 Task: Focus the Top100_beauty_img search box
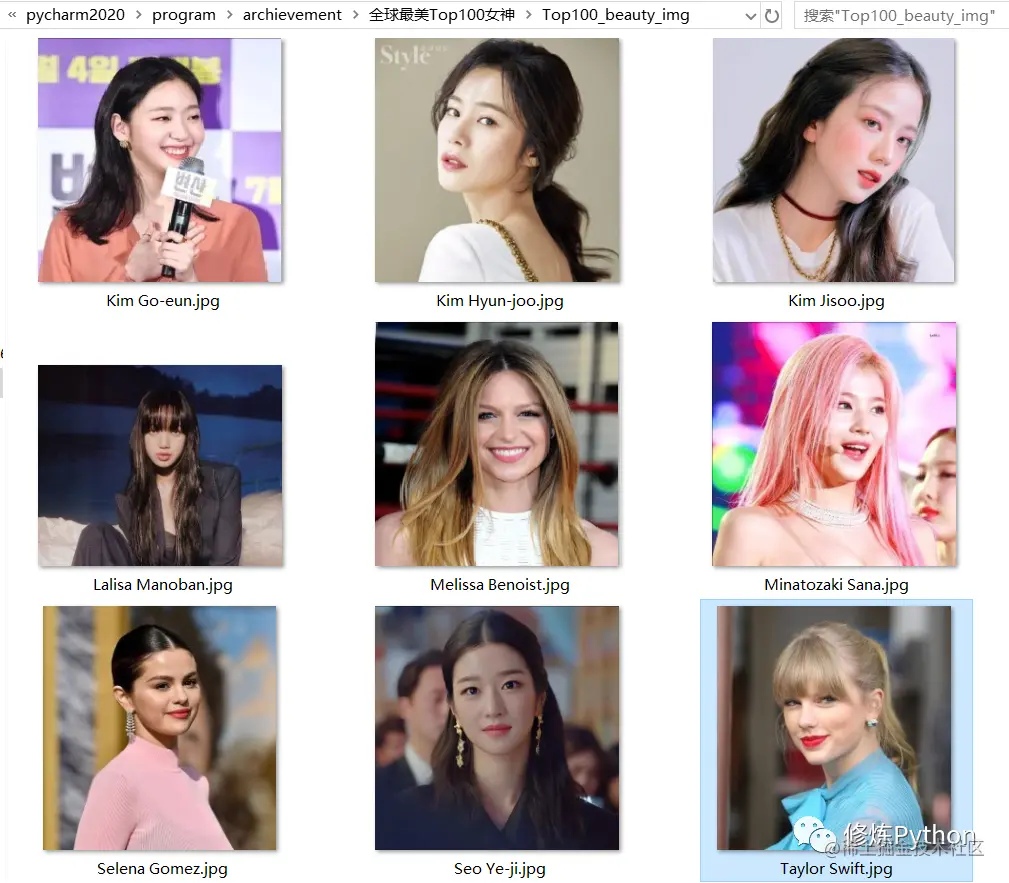900,16
